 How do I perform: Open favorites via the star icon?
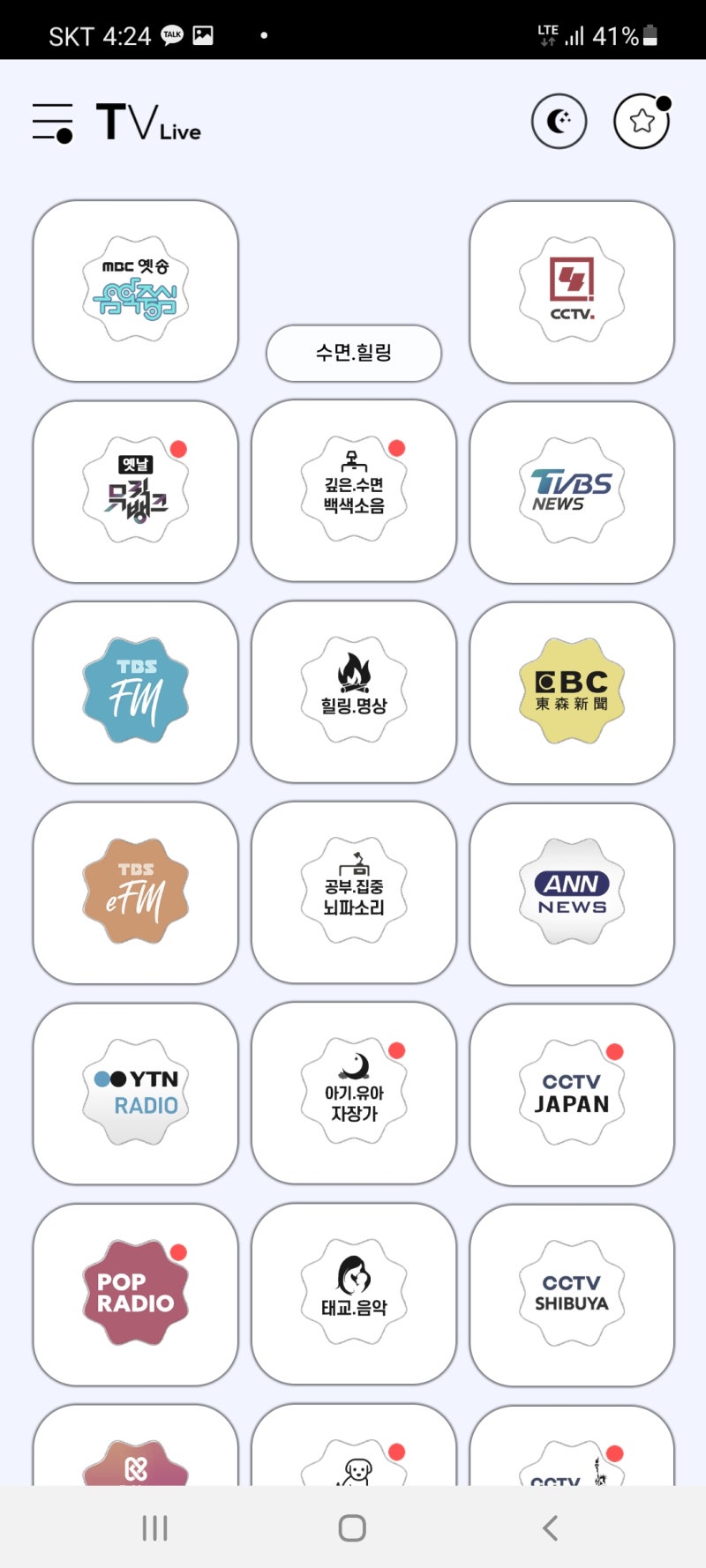pos(642,121)
